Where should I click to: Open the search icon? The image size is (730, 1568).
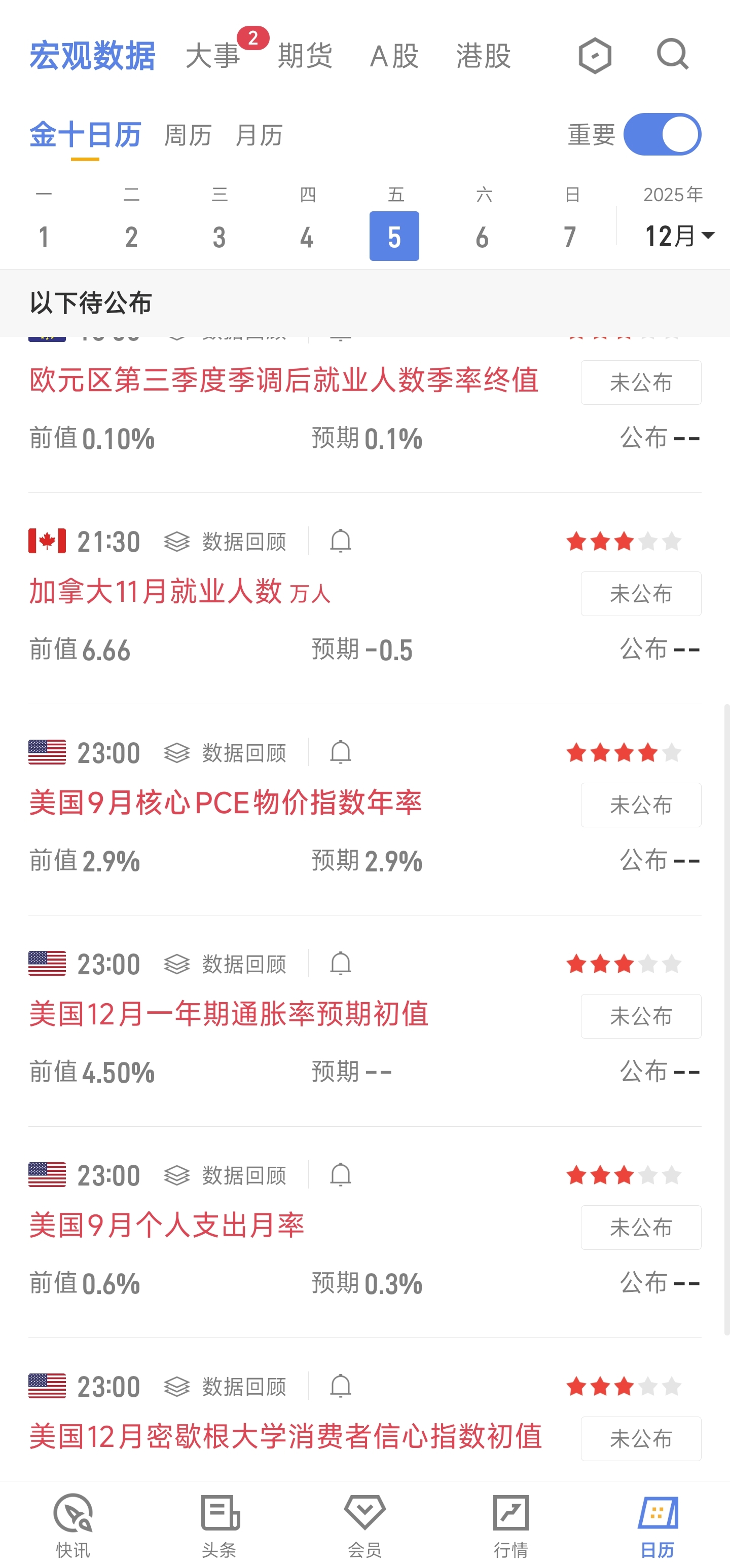point(672,55)
